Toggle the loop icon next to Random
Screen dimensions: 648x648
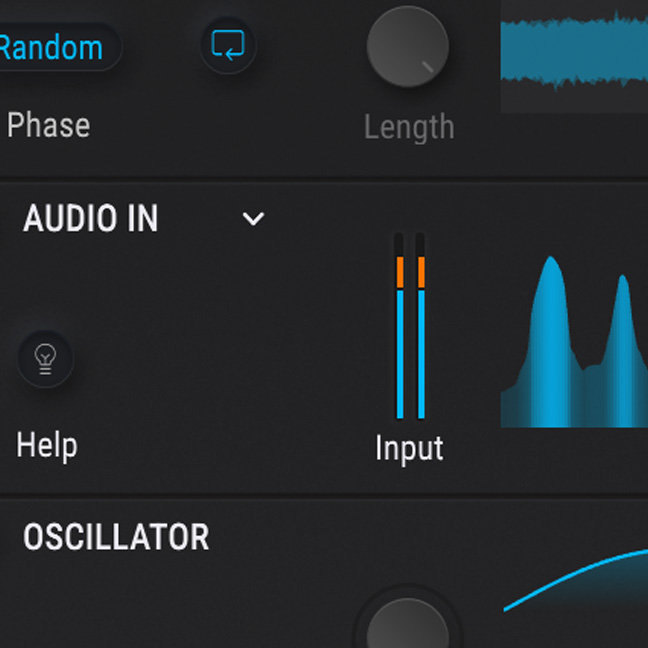point(228,45)
